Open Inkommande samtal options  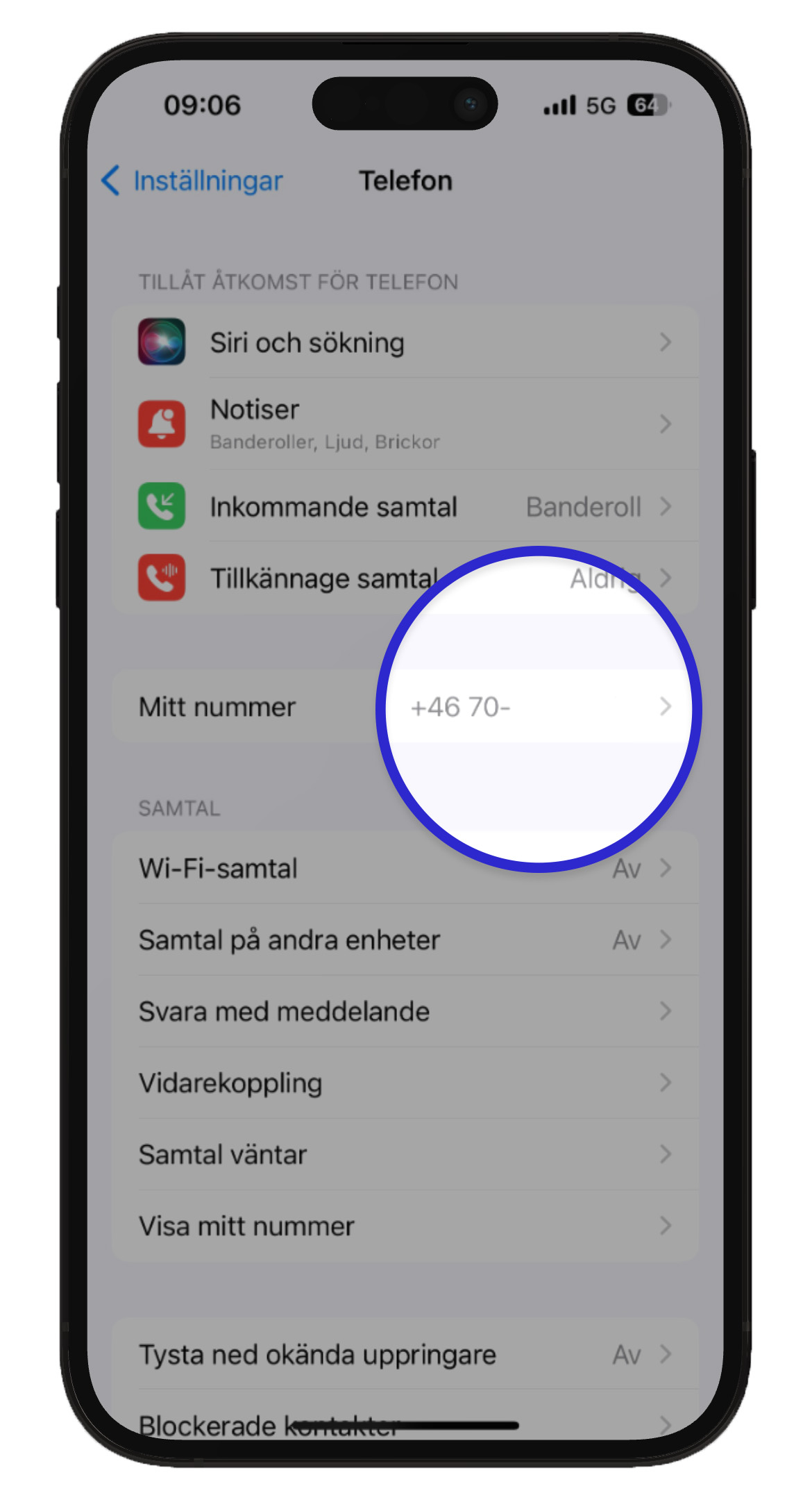coord(405,507)
